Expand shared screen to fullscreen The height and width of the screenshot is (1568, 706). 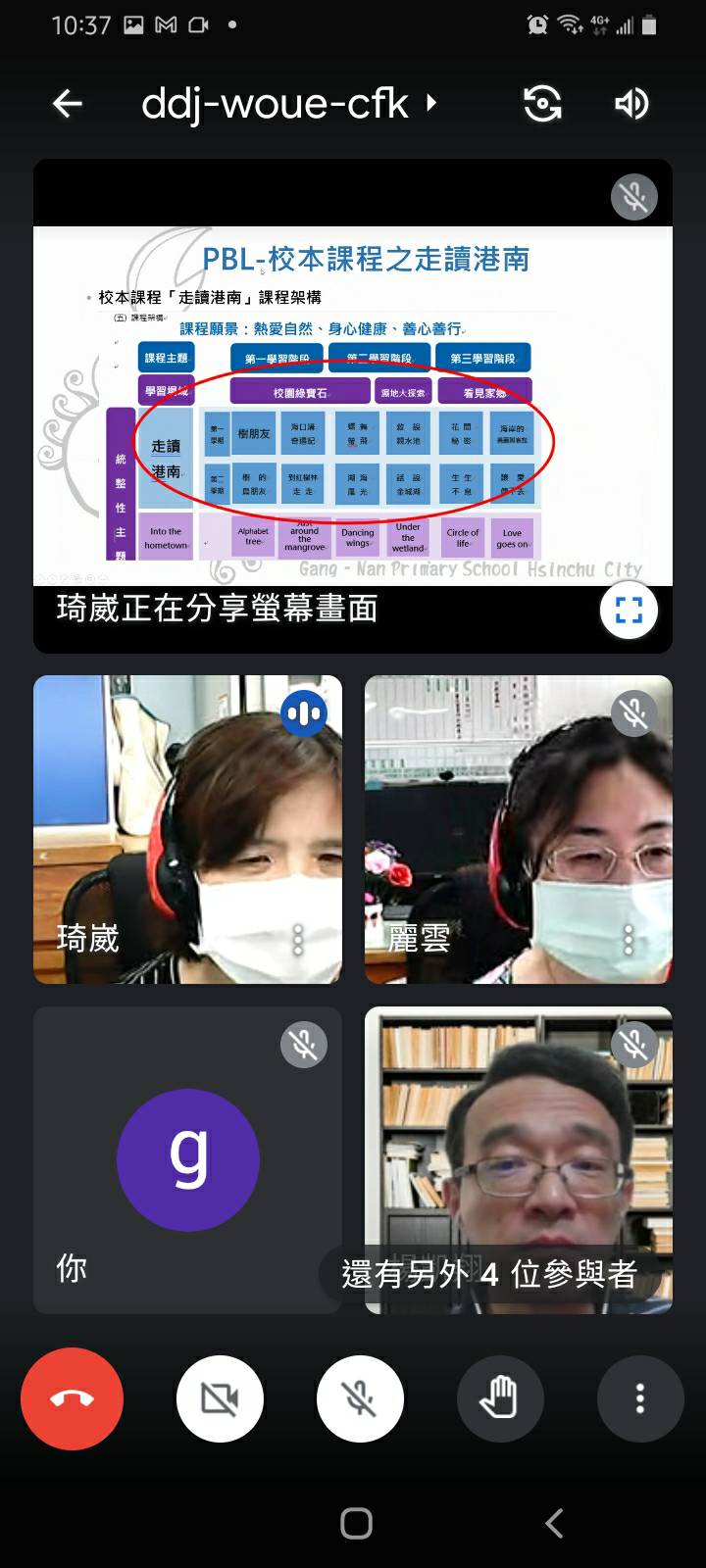pyautogui.click(x=629, y=610)
